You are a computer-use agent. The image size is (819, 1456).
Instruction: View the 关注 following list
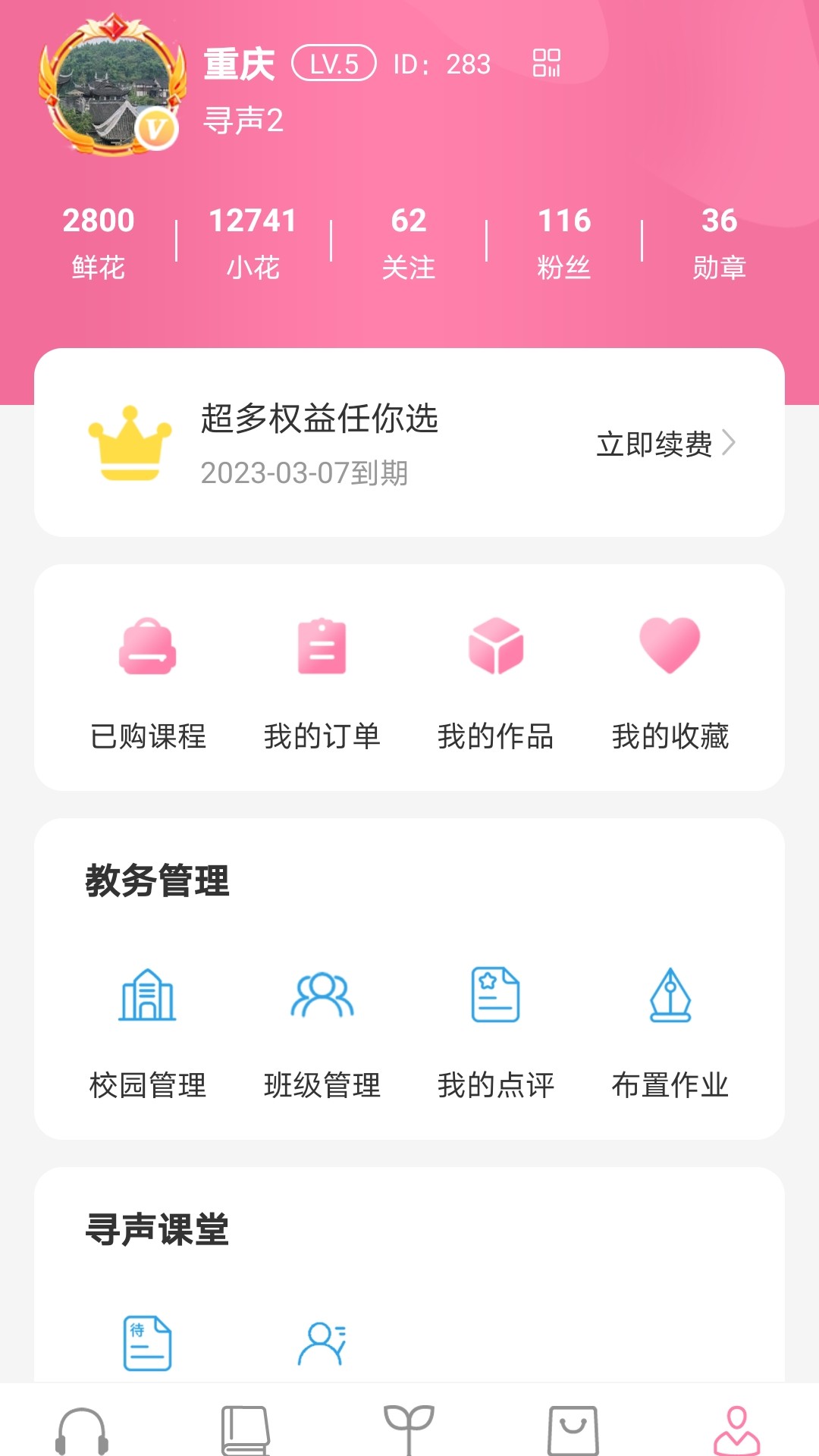point(409,243)
